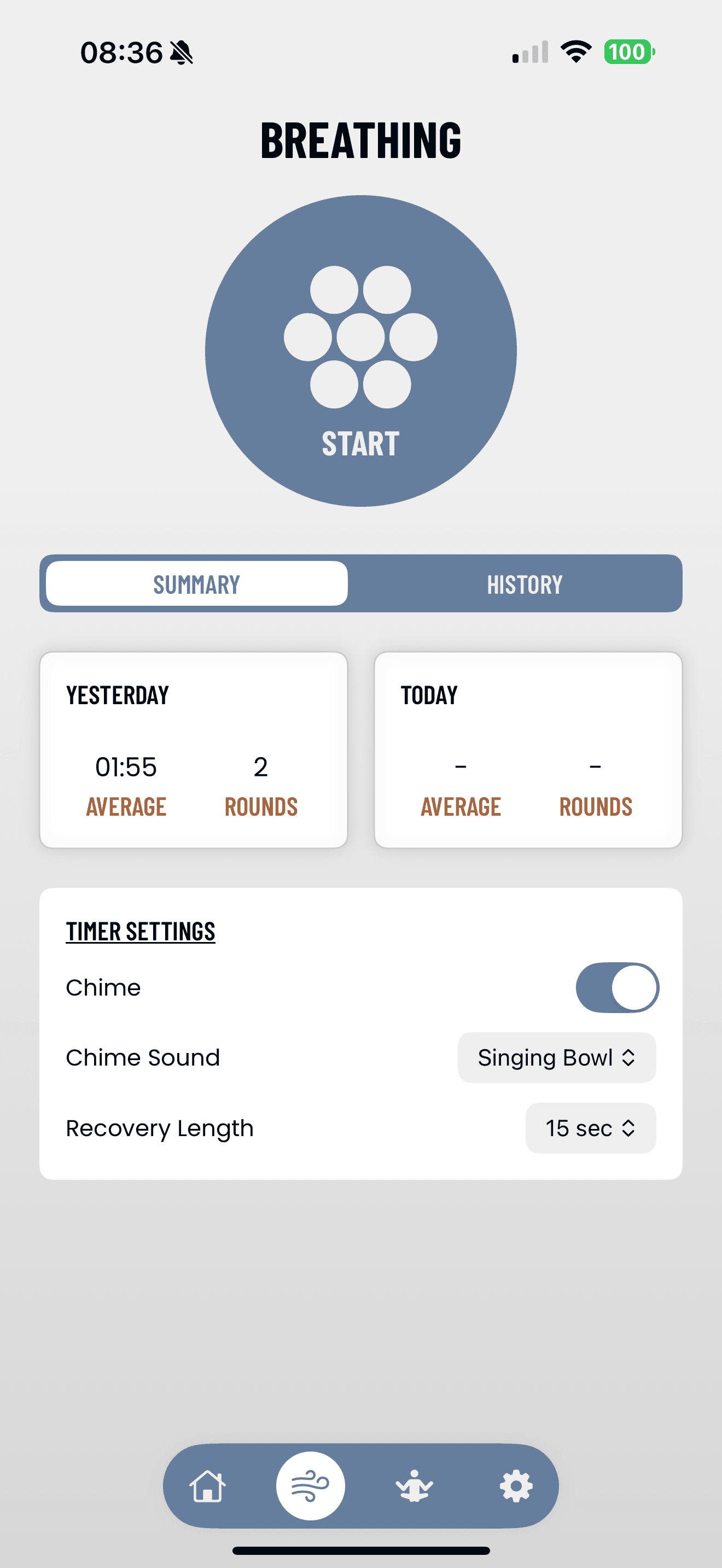Switch to the History tab

pyautogui.click(x=524, y=584)
